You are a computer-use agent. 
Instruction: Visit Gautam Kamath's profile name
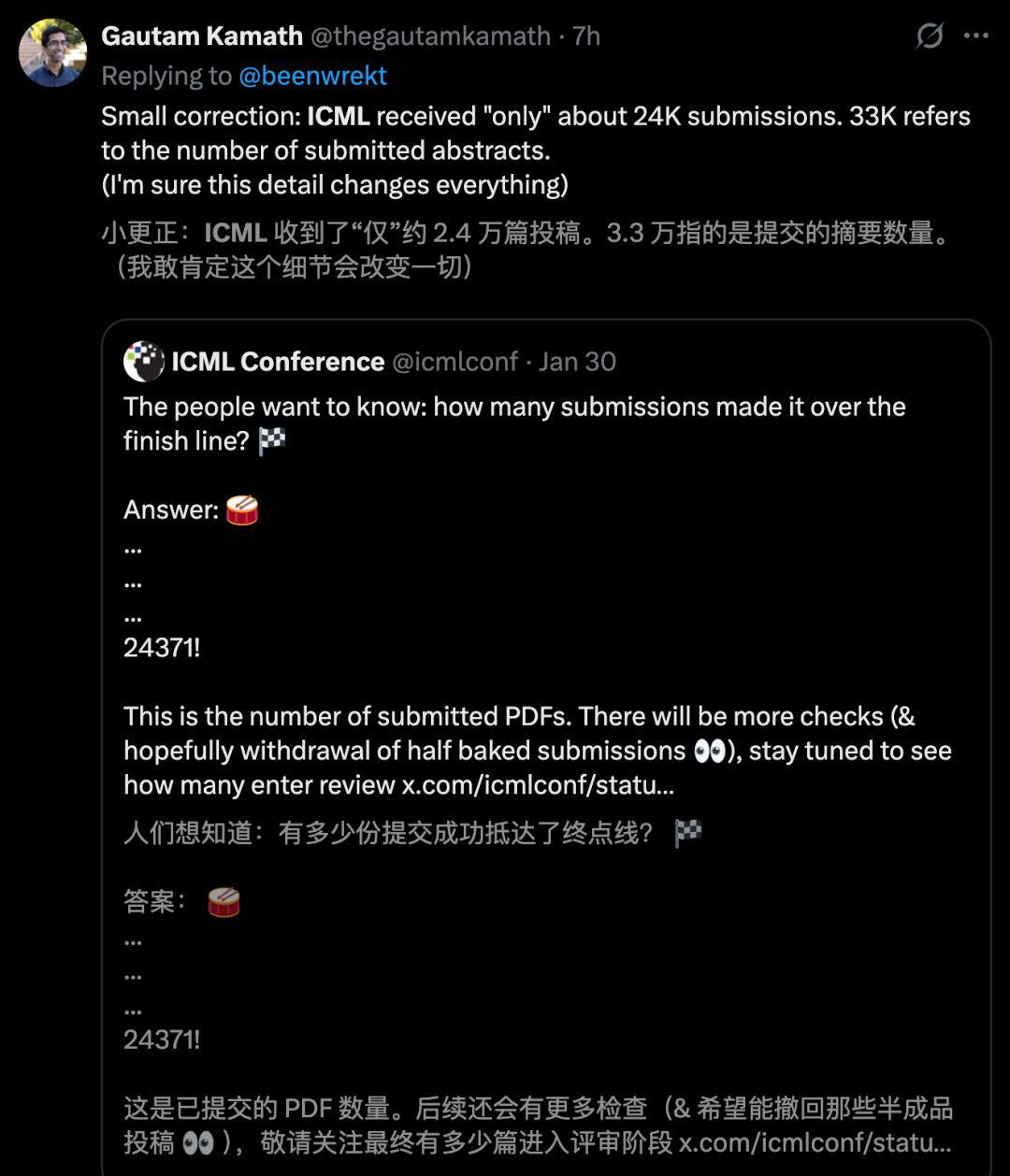(201, 36)
